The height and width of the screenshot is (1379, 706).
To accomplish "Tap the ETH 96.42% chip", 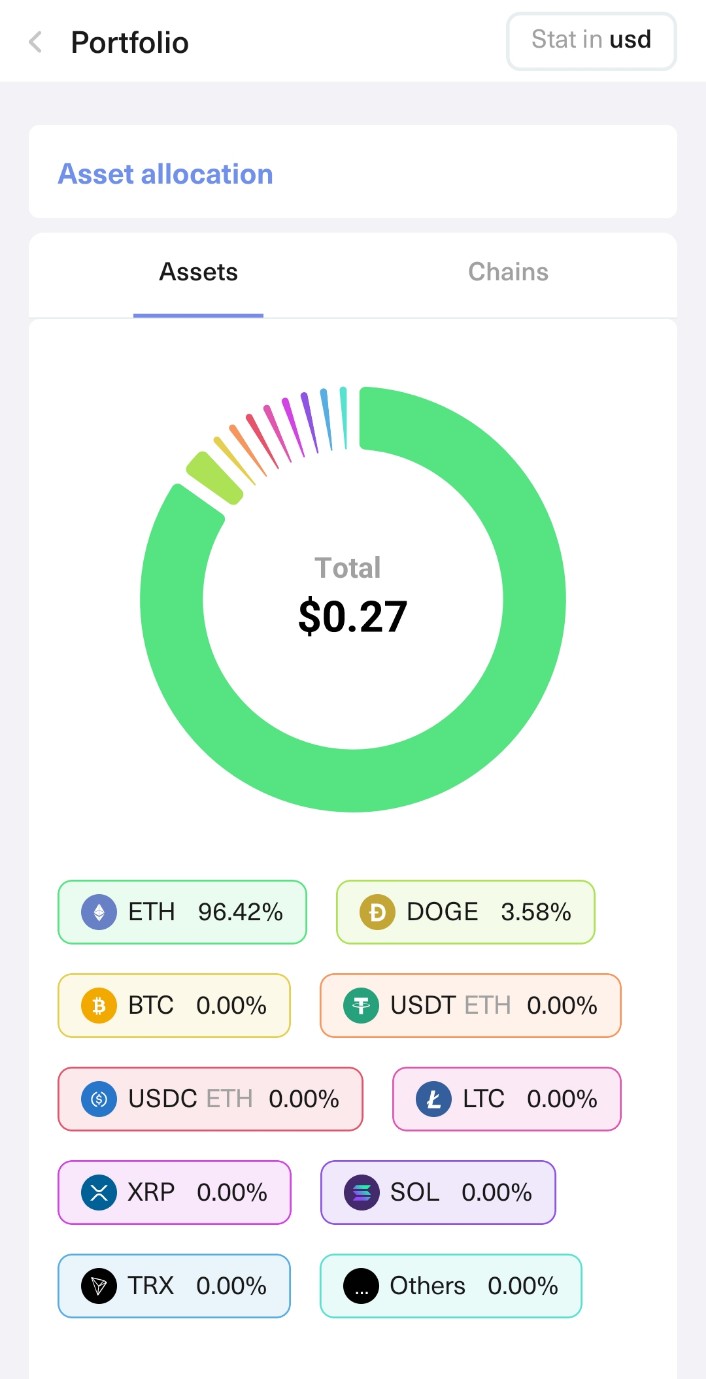I will (182, 912).
